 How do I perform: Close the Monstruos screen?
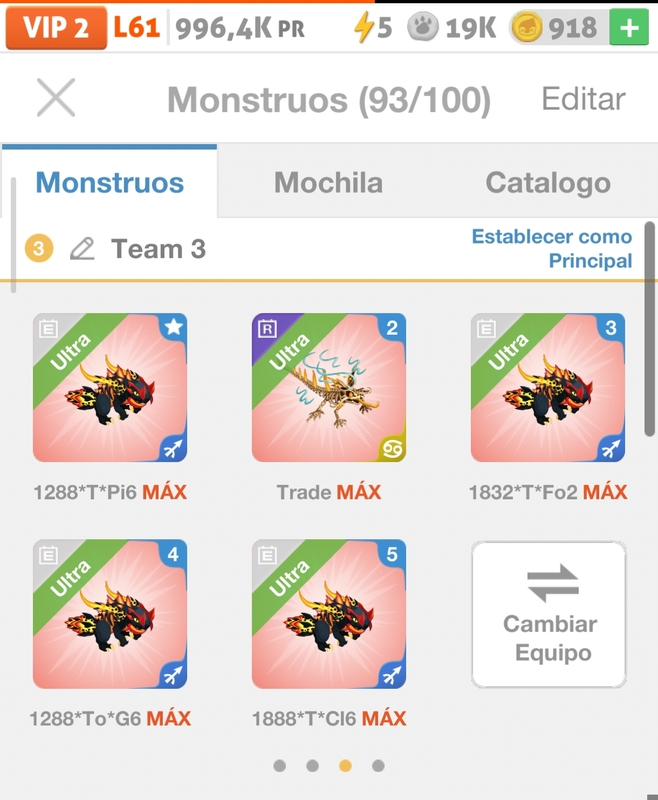[x=56, y=98]
